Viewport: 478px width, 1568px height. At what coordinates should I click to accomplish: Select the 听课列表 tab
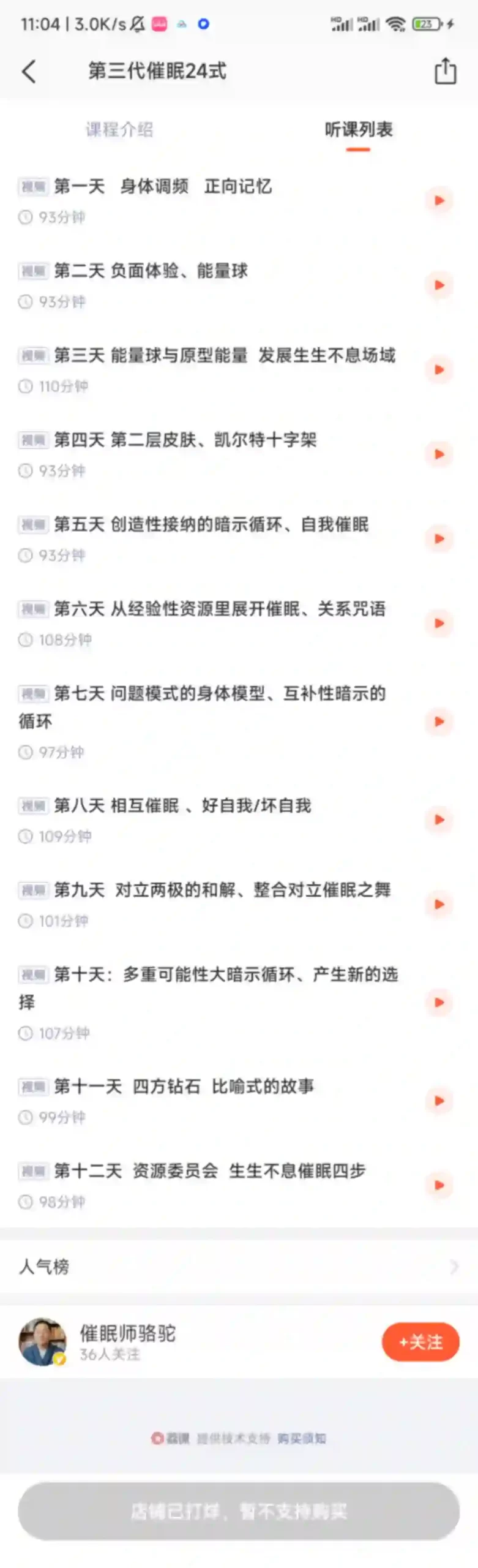359,129
